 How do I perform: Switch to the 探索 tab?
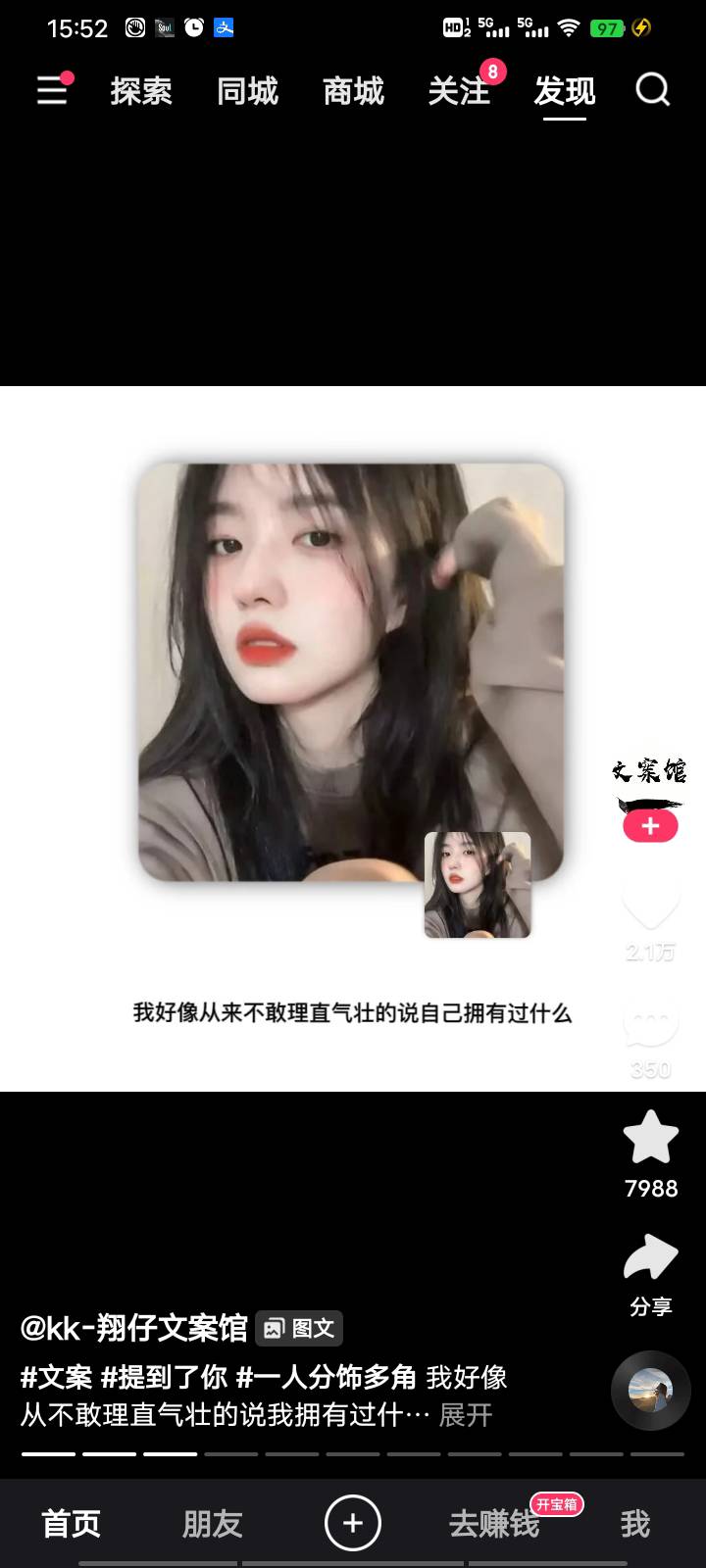click(141, 92)
